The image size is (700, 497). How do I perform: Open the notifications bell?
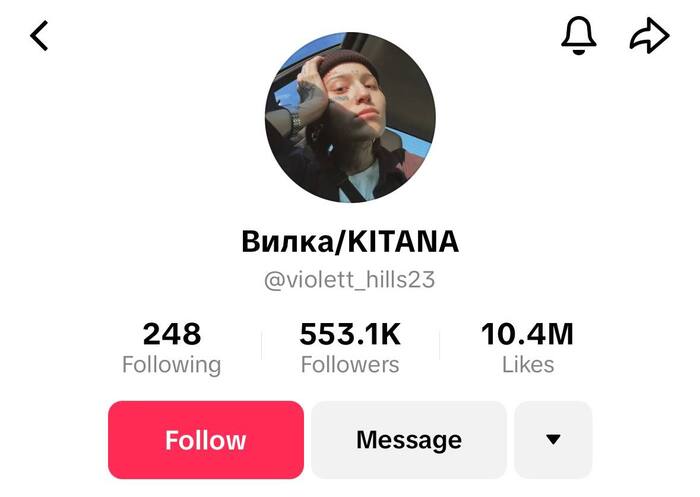578,36
